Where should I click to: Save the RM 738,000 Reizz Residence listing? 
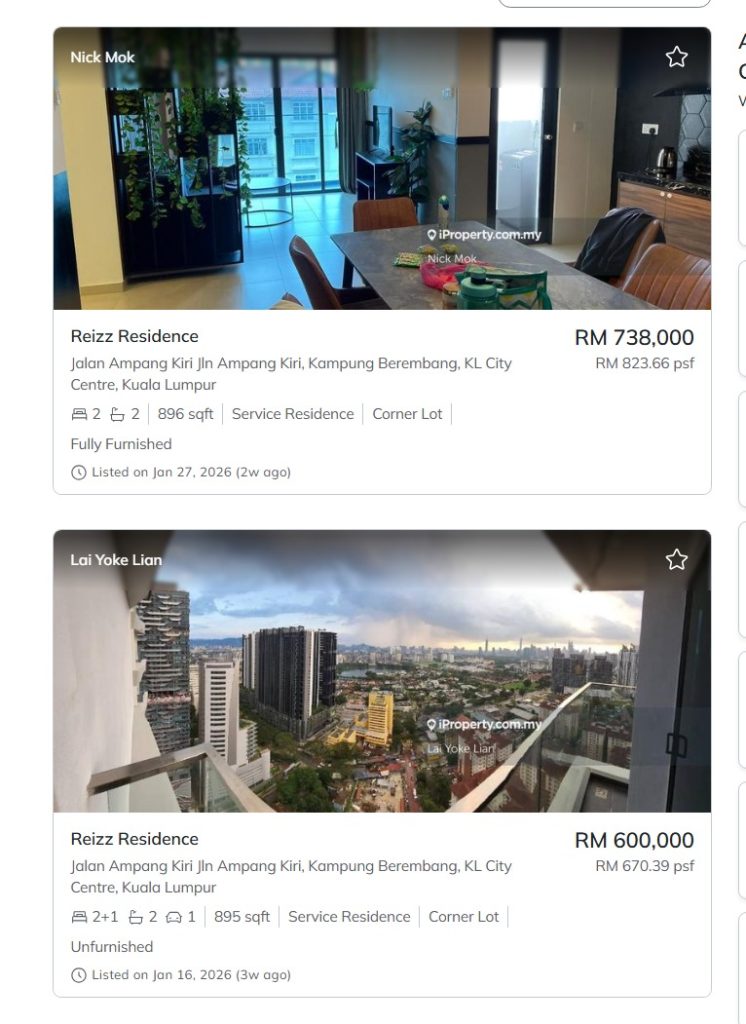(677, 57)
